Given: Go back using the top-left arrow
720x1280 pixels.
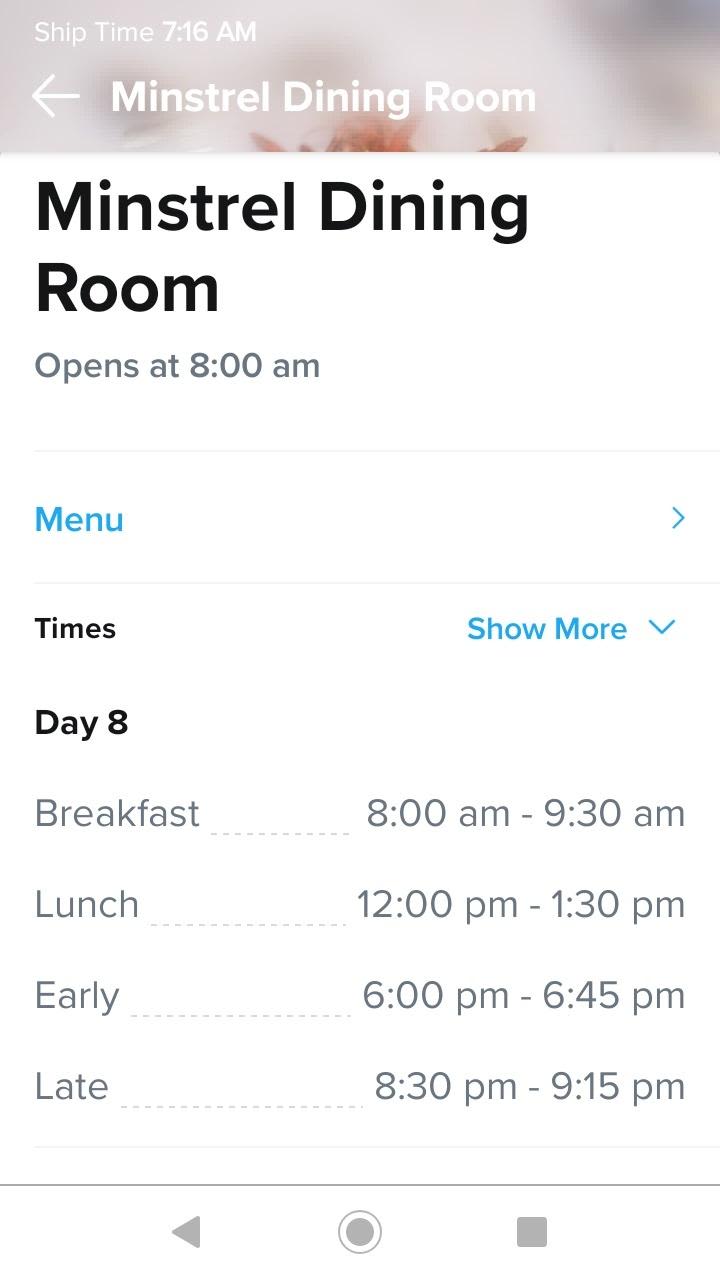Looking at the screenshot, I should [55, 97].
